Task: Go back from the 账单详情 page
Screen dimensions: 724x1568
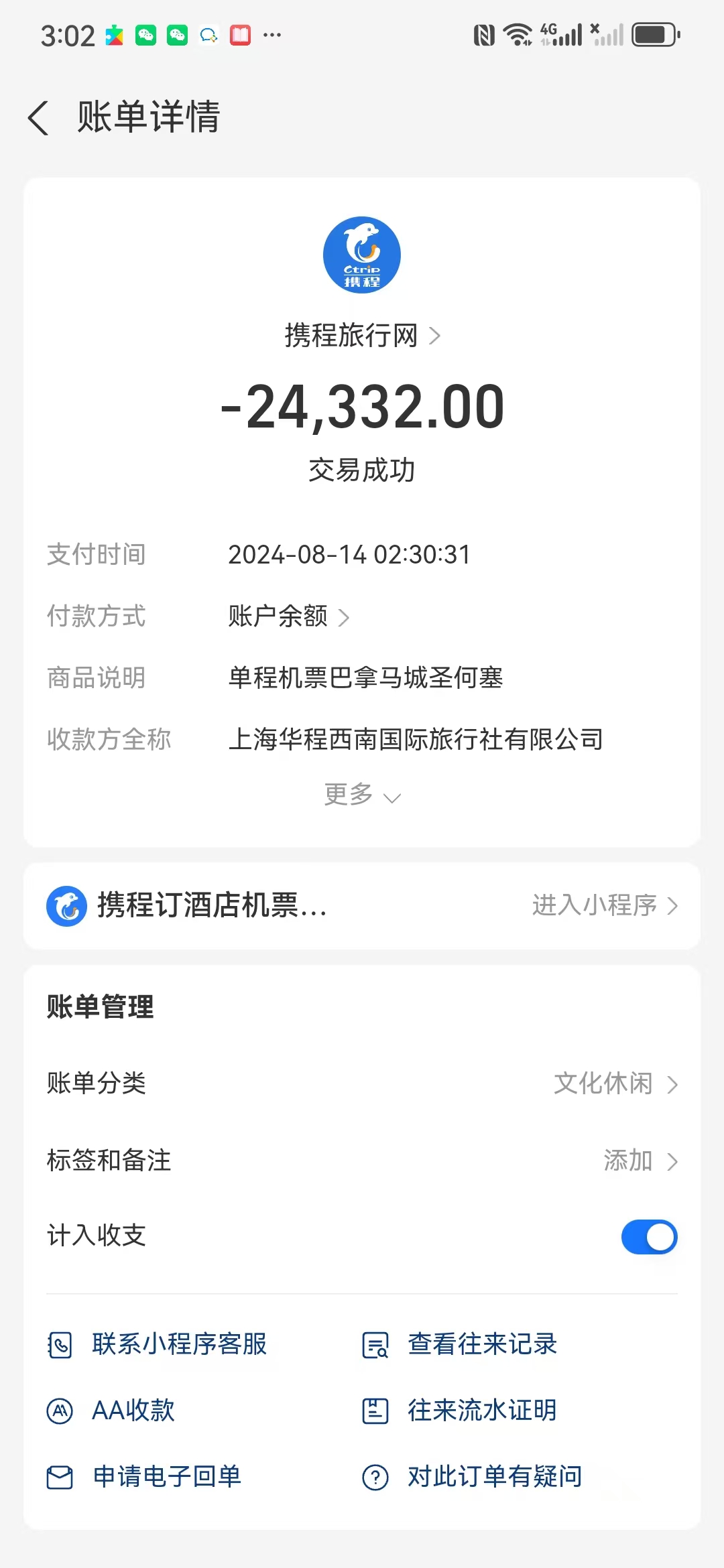Action: pyautogui.click(x=39, y=118)
